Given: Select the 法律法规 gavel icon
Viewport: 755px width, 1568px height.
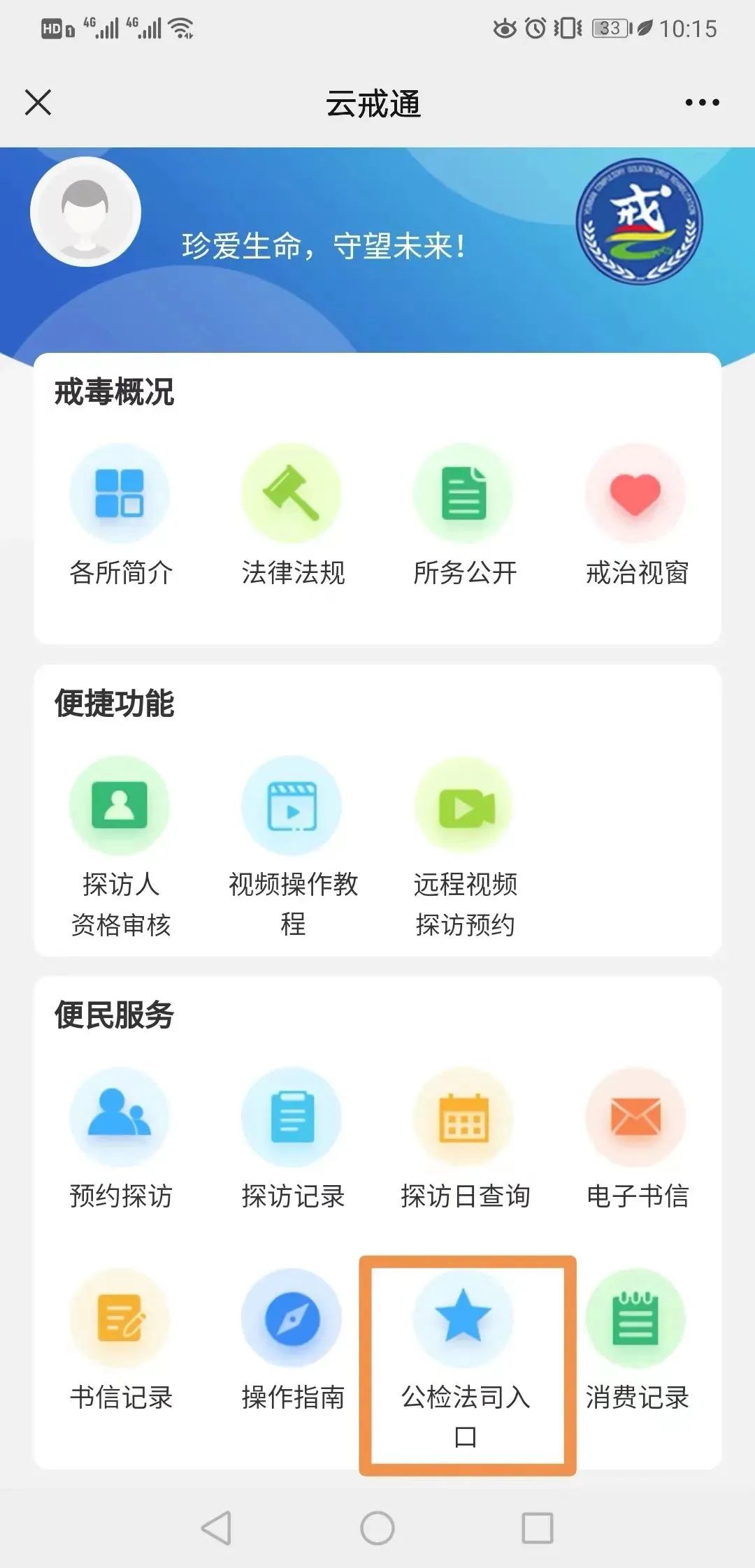Looking at the screenshot, I should (292, 493).
